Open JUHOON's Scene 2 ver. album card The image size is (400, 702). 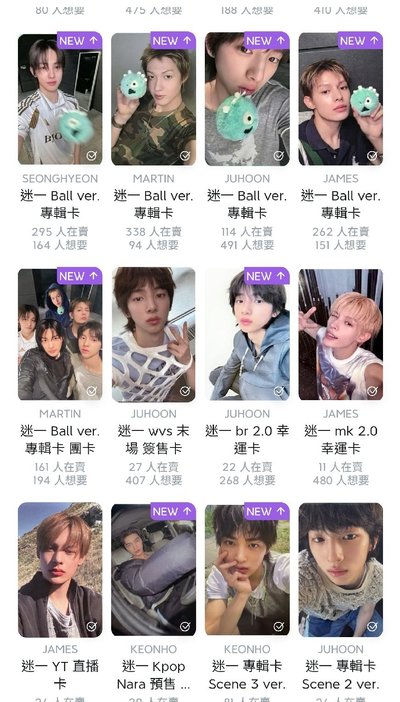(341, 569)
